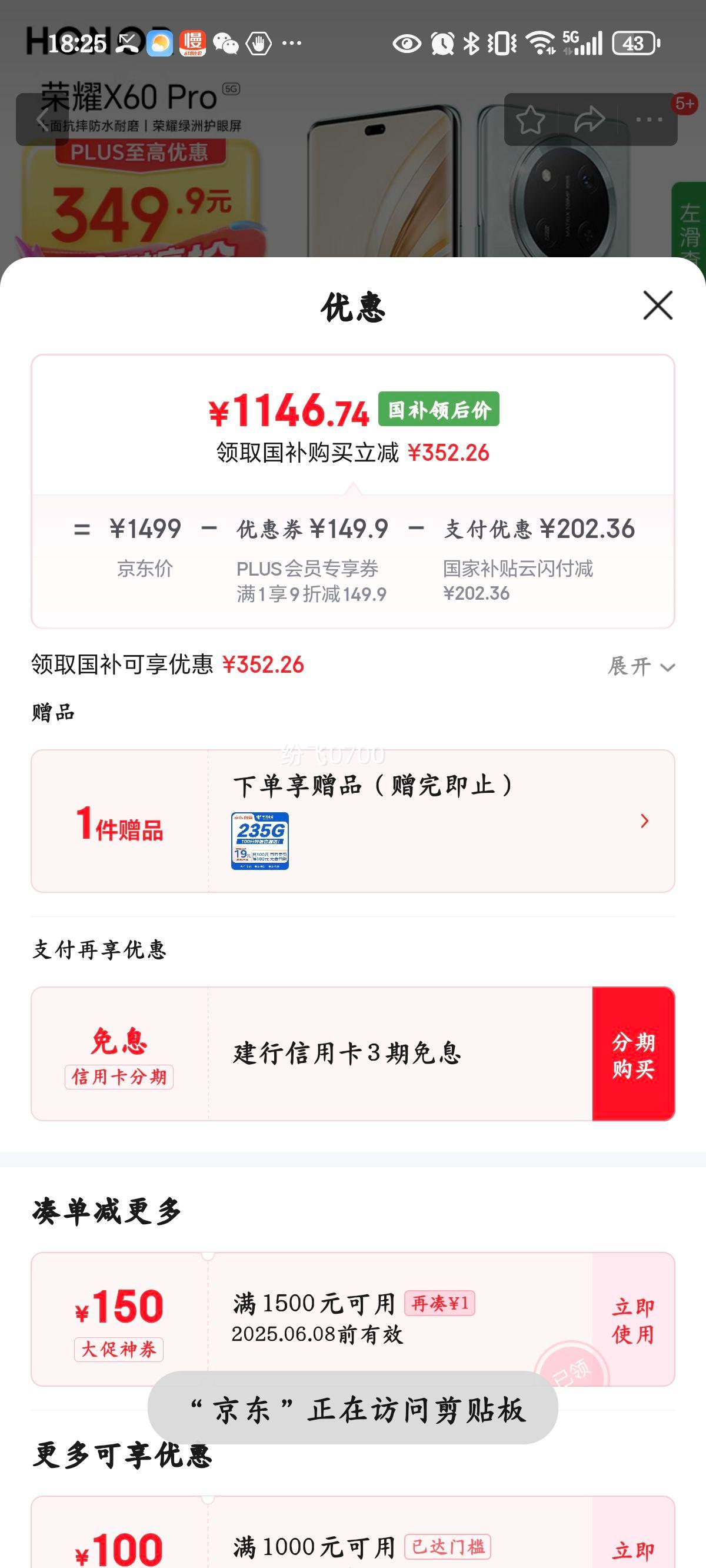Close the 优惠 discount sheet

657,305
